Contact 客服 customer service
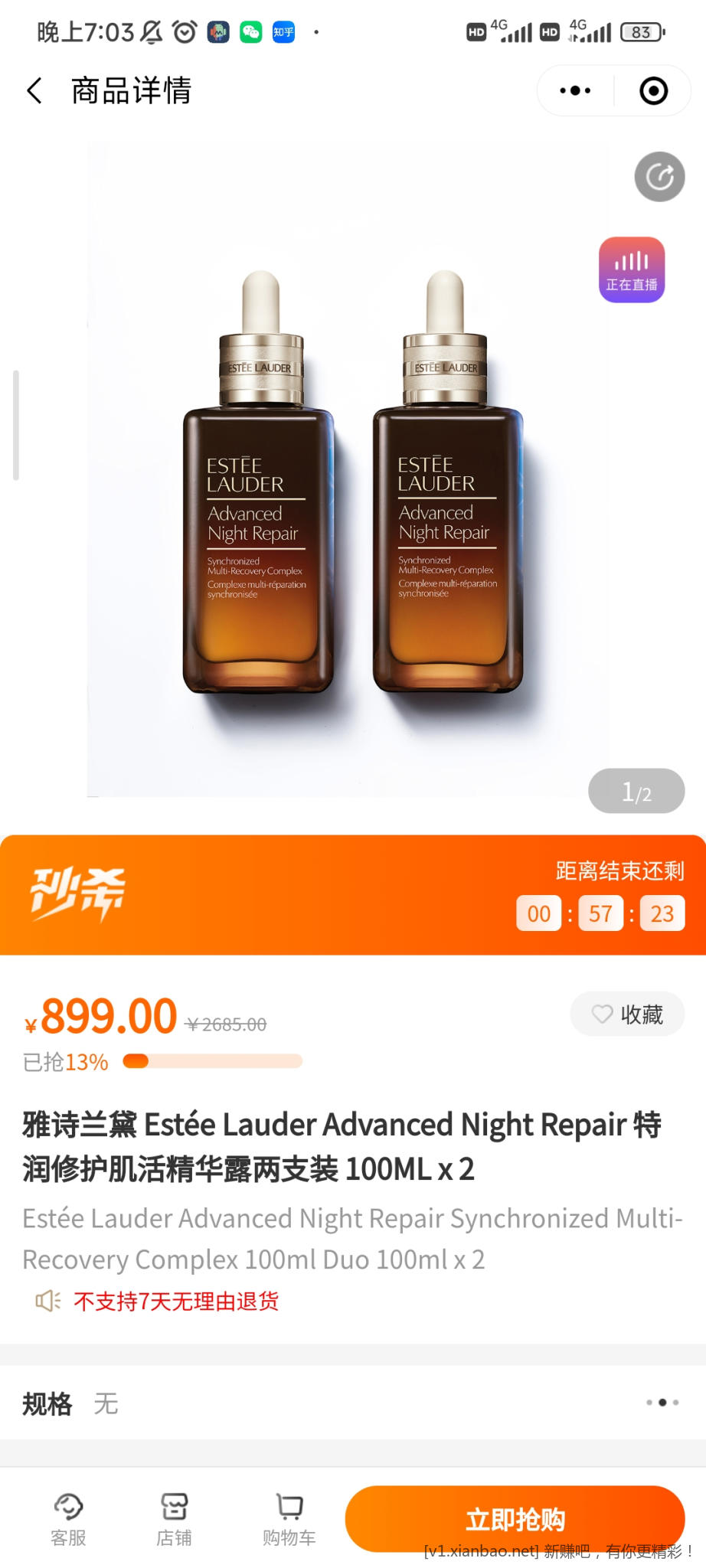The image size is (706, 1568). tap(68, 1519)
